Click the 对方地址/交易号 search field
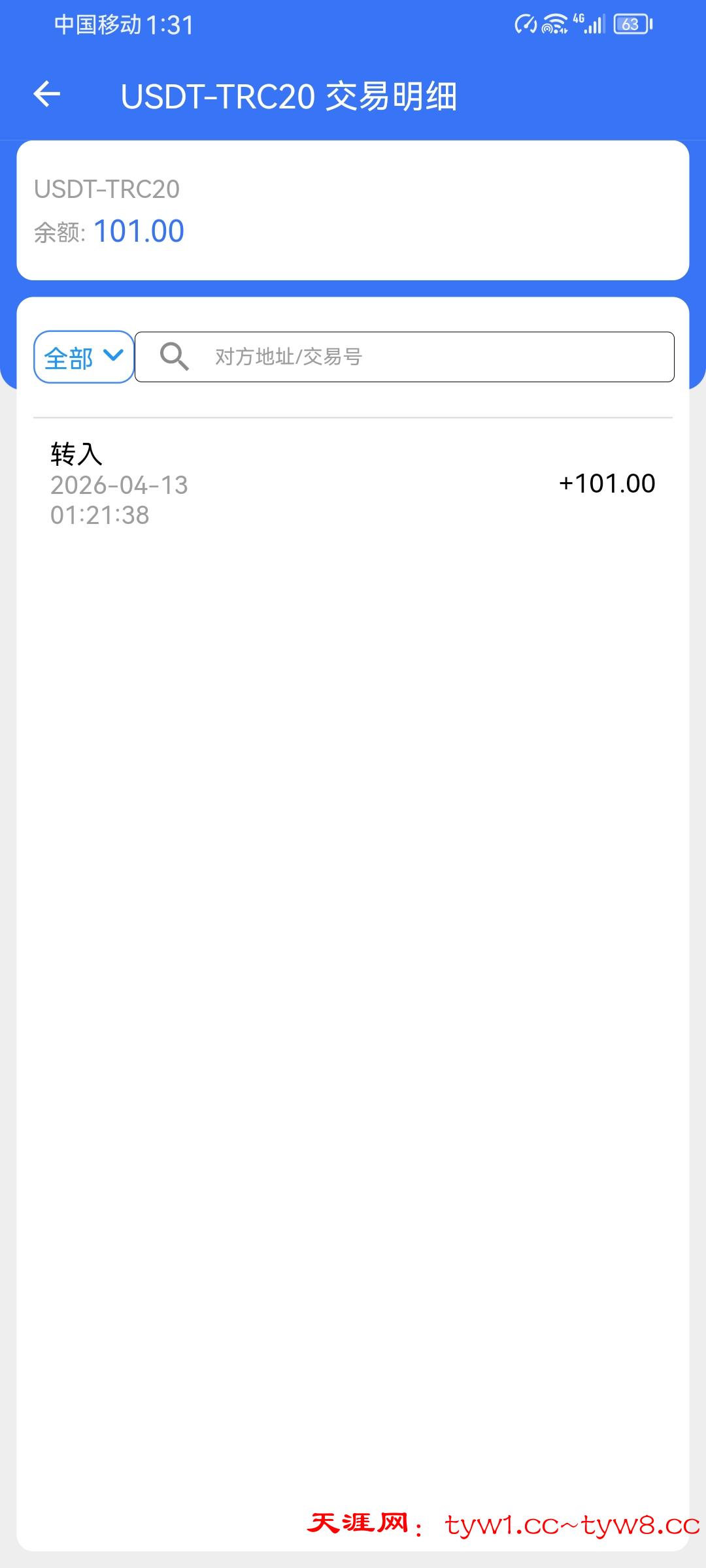This screenshot has height=1568, width=706. click(405, 357)
